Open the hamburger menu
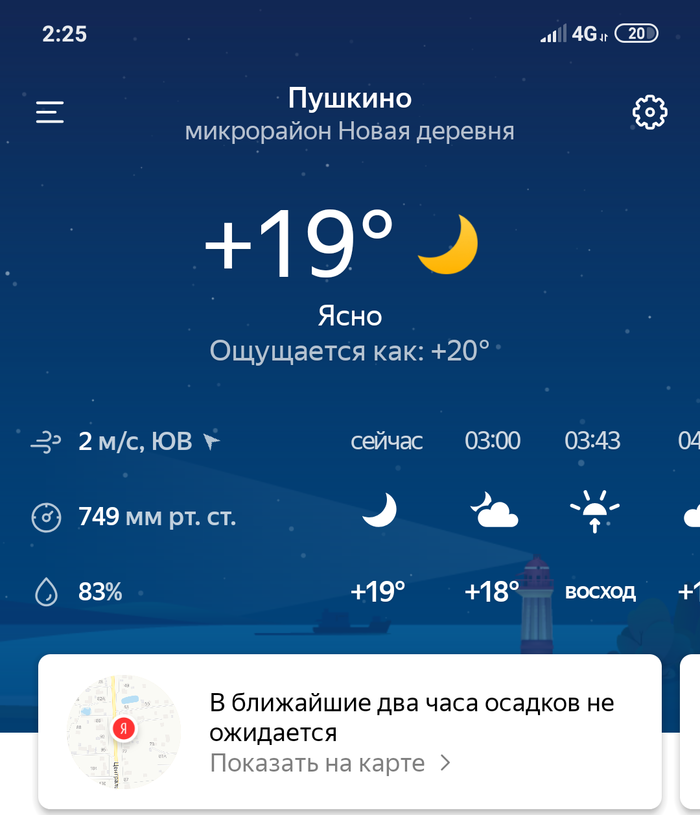 point(50,112)
